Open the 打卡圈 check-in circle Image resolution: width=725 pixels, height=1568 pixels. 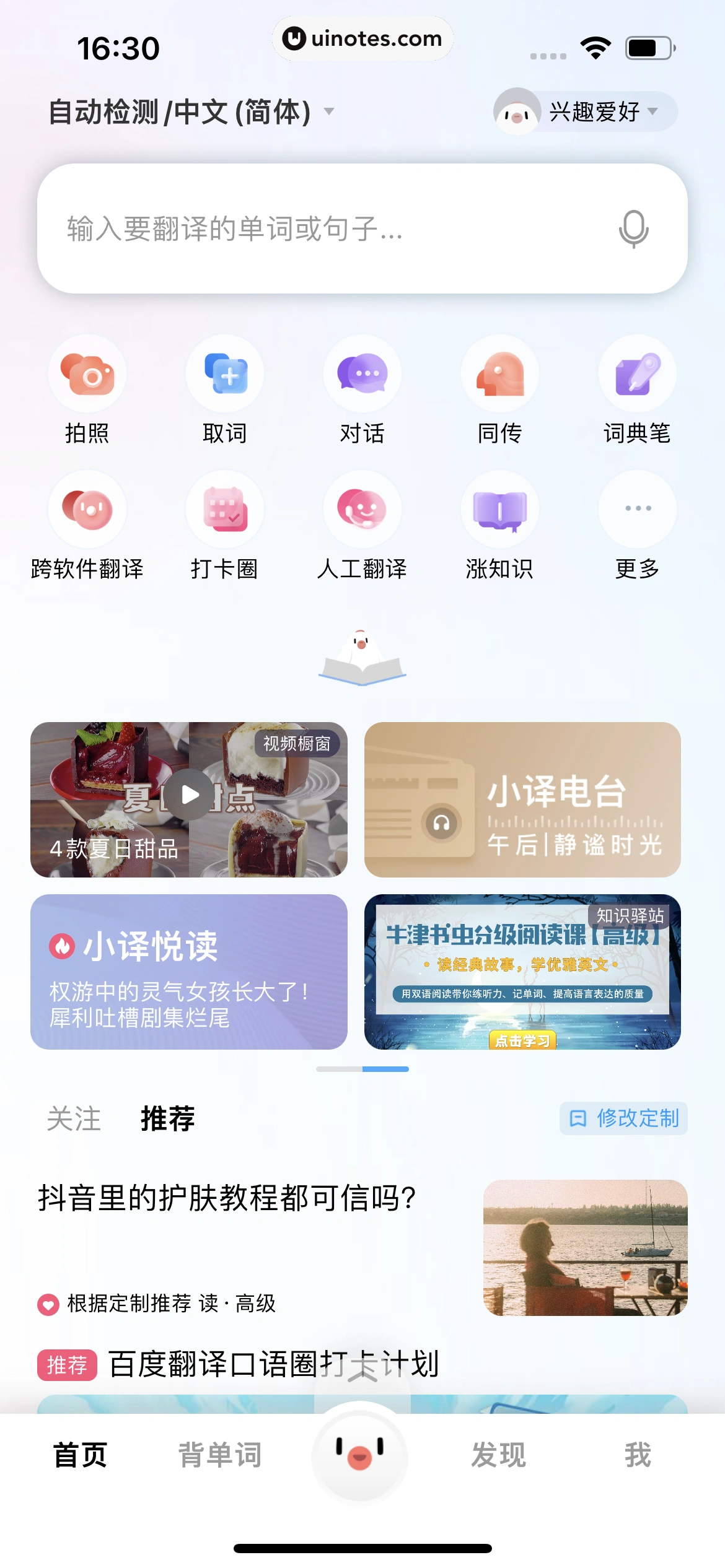pos(224,510)
